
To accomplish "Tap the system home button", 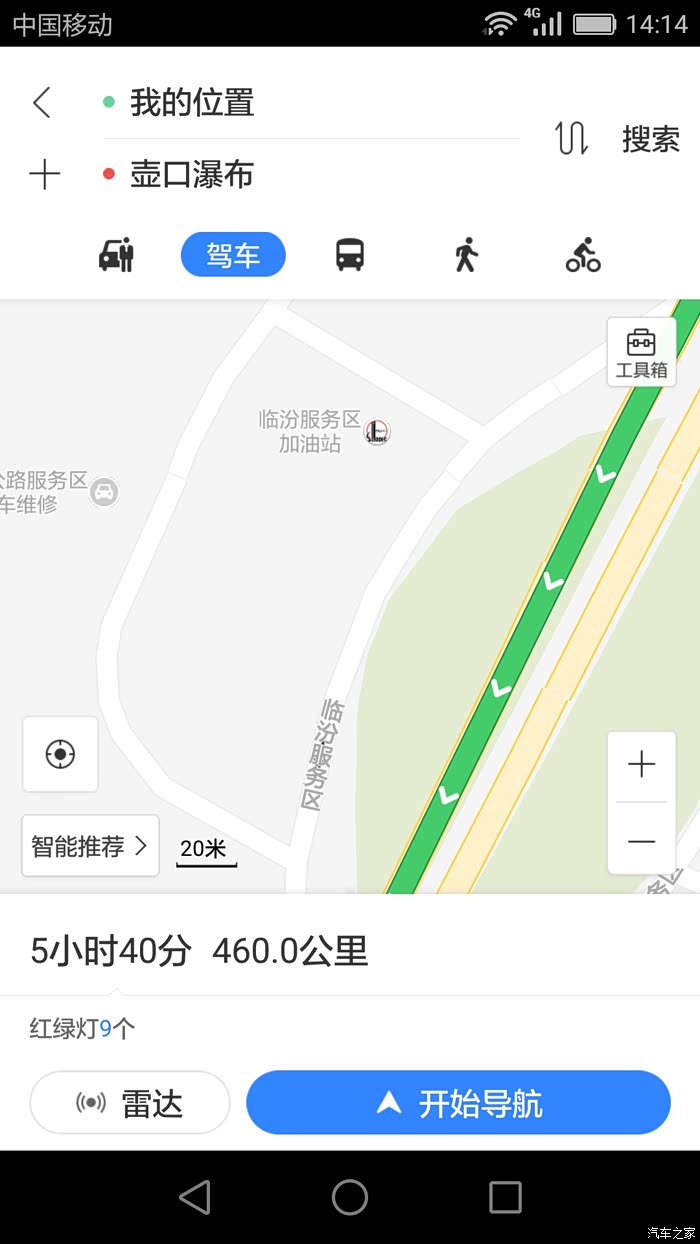I will pyautogui.click(x=350, y=1197).
